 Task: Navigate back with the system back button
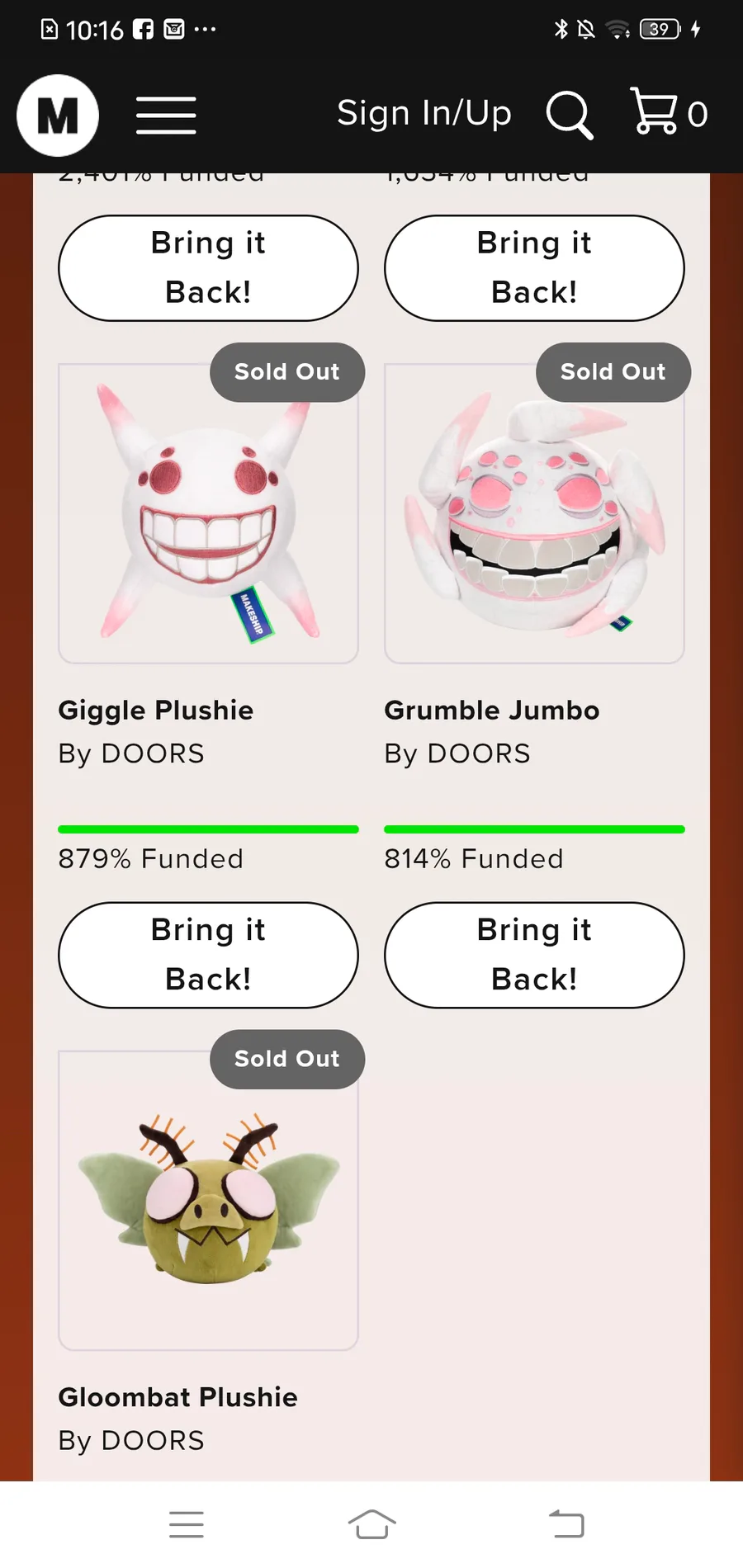pos(566,1524)
